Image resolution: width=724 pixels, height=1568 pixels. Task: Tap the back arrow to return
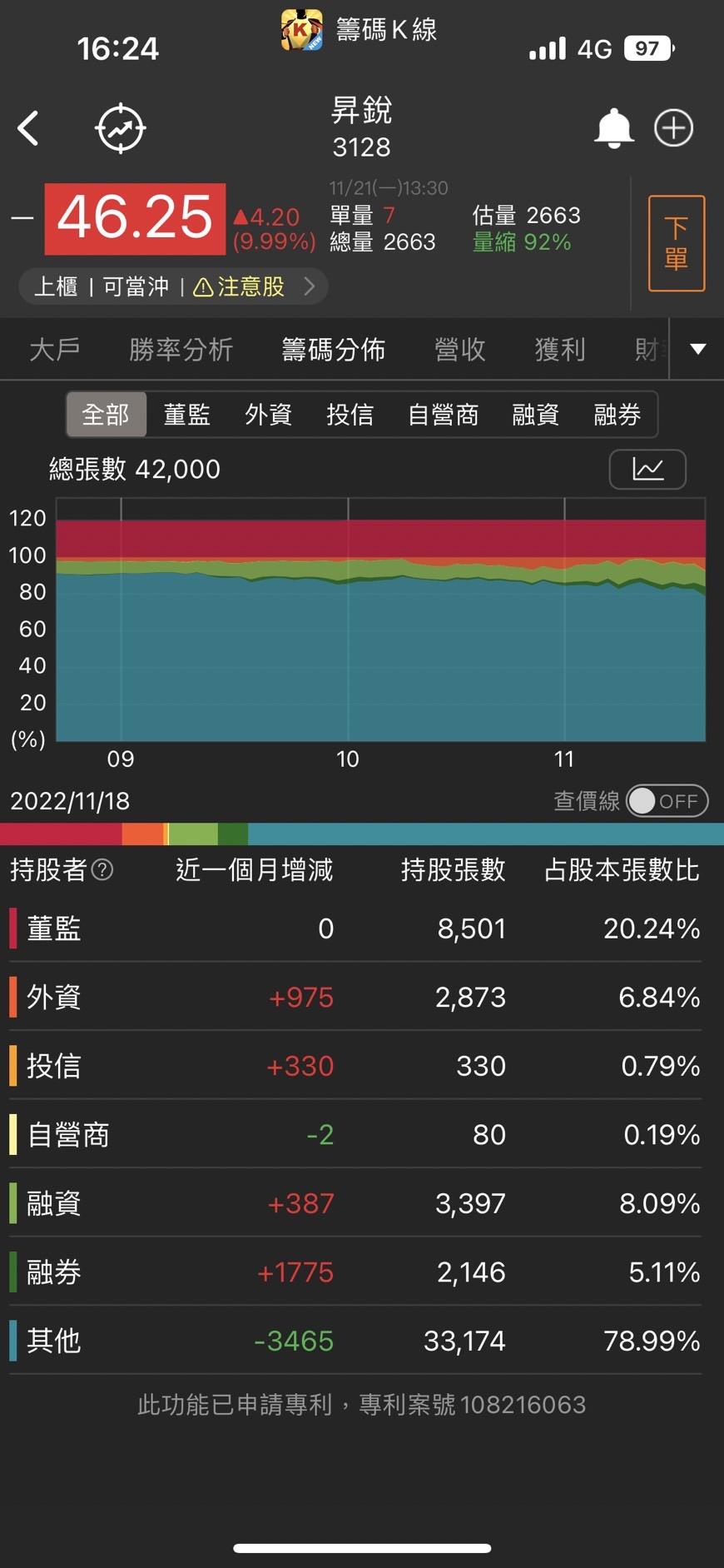pyautogui.click(x=29, y=128)
